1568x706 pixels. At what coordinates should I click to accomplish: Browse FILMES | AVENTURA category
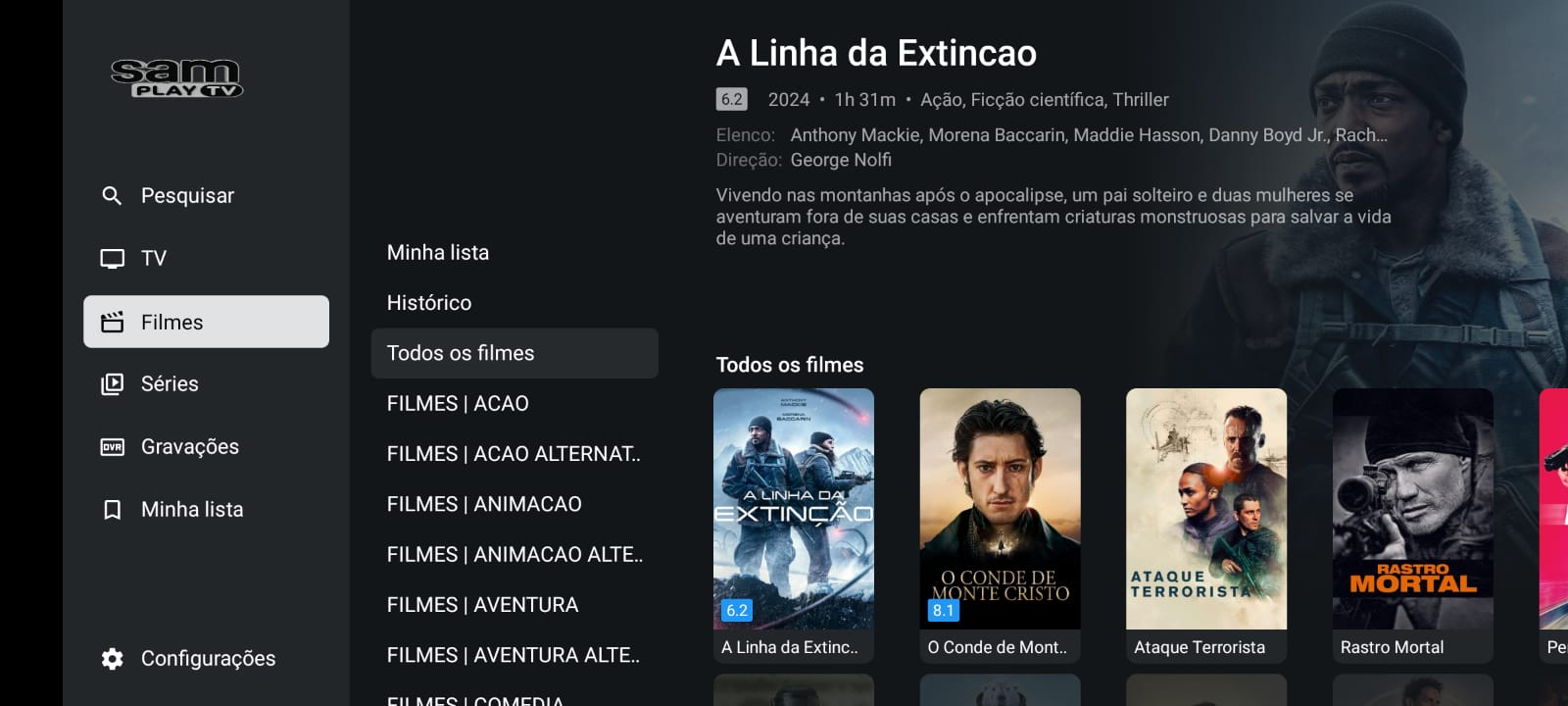click(x=482, y=605)
